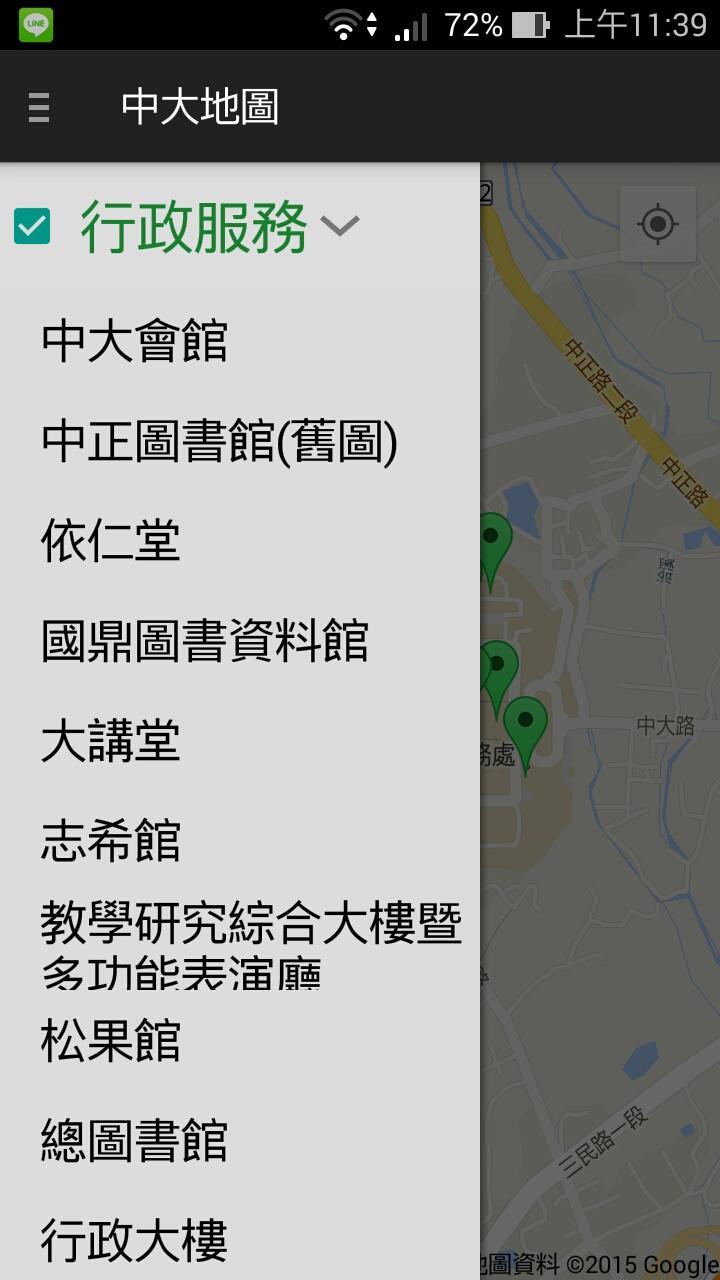Open the navigation drawer menu
The width and height of the screenshot is (720, 1280).
(37, 106)
